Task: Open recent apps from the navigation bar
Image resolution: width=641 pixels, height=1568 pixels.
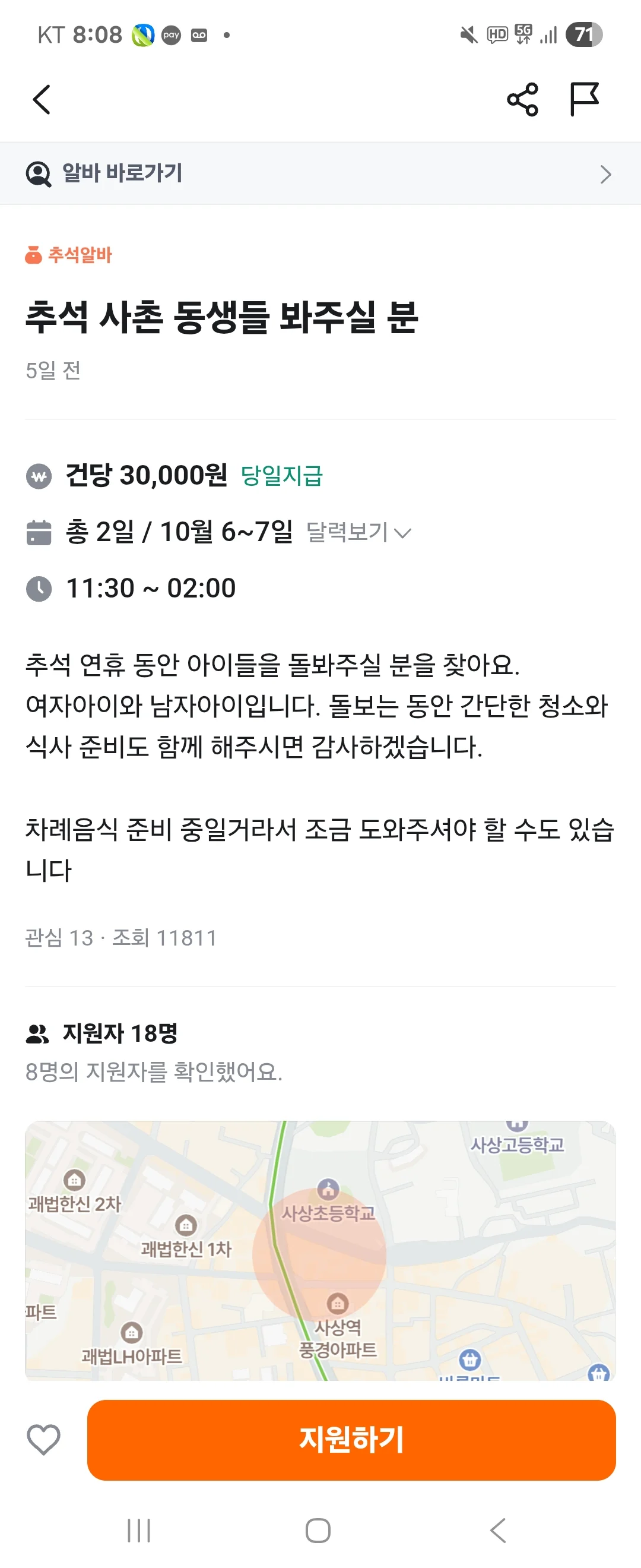Action: point(139,1530)
